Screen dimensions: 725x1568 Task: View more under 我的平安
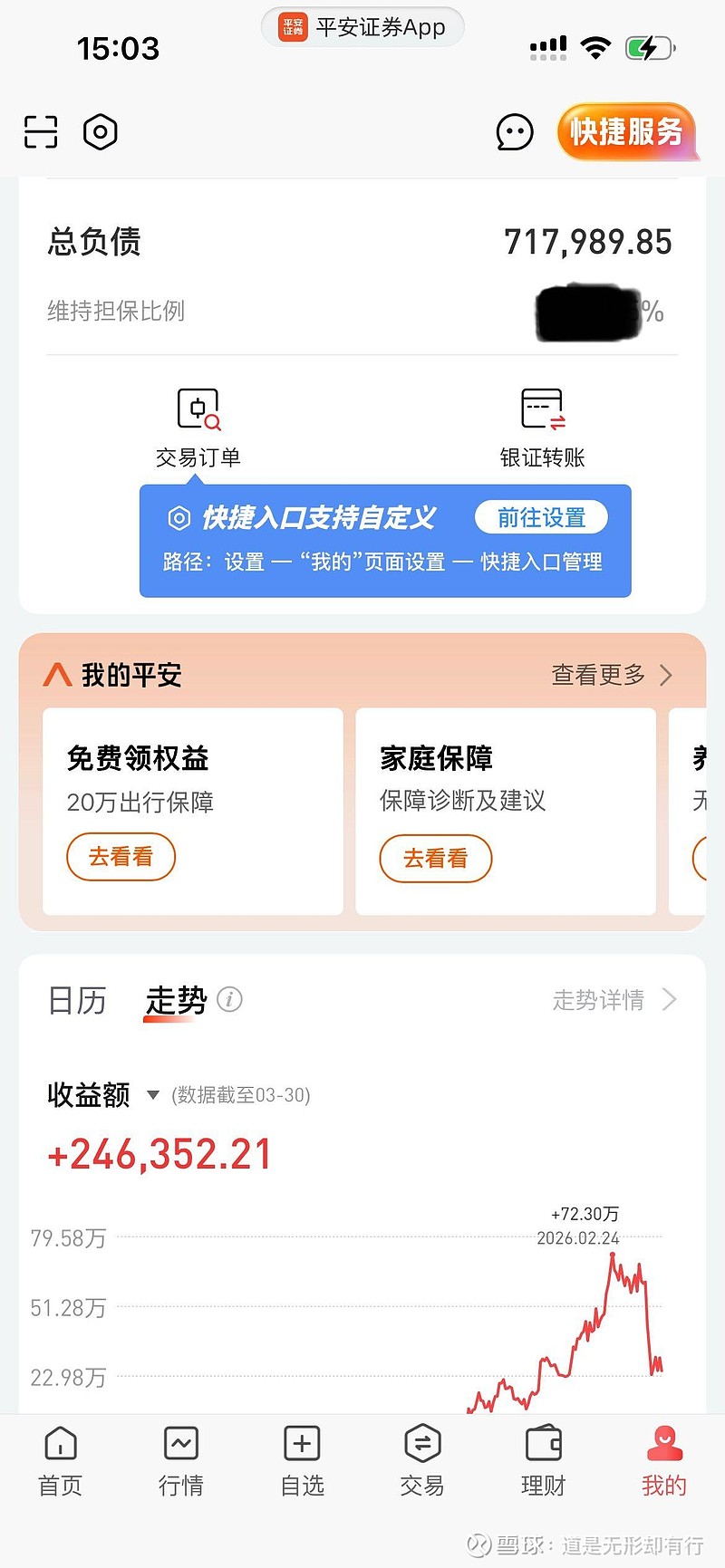tap(613, 675)
